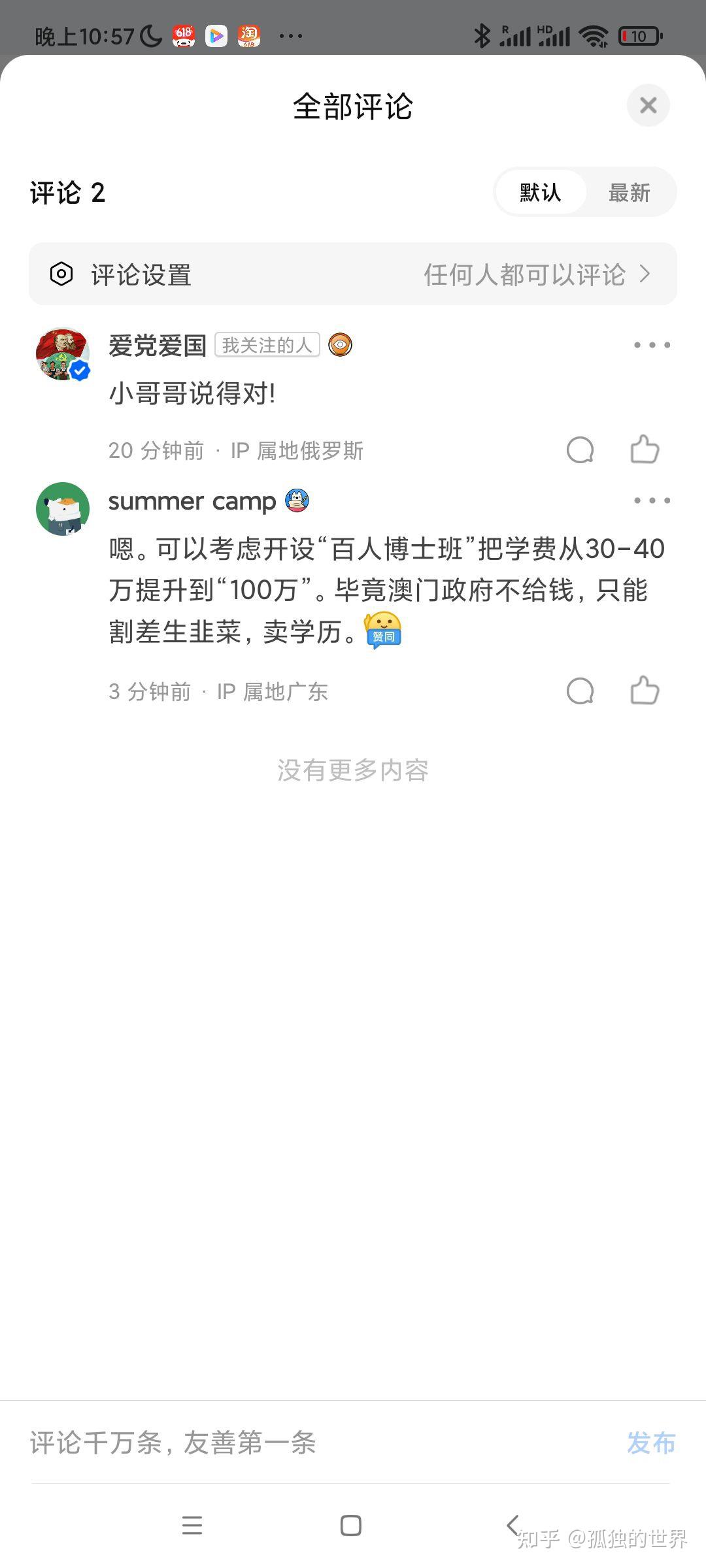Like summer camp's comment

[x=645, y=691]
